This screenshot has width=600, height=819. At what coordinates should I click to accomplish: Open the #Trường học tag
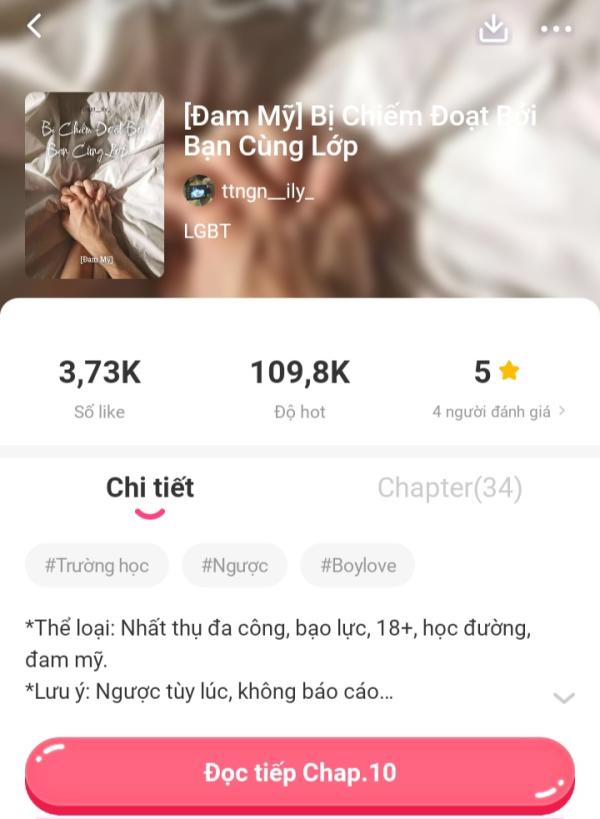pyautogui.click(x=97, y=565)
